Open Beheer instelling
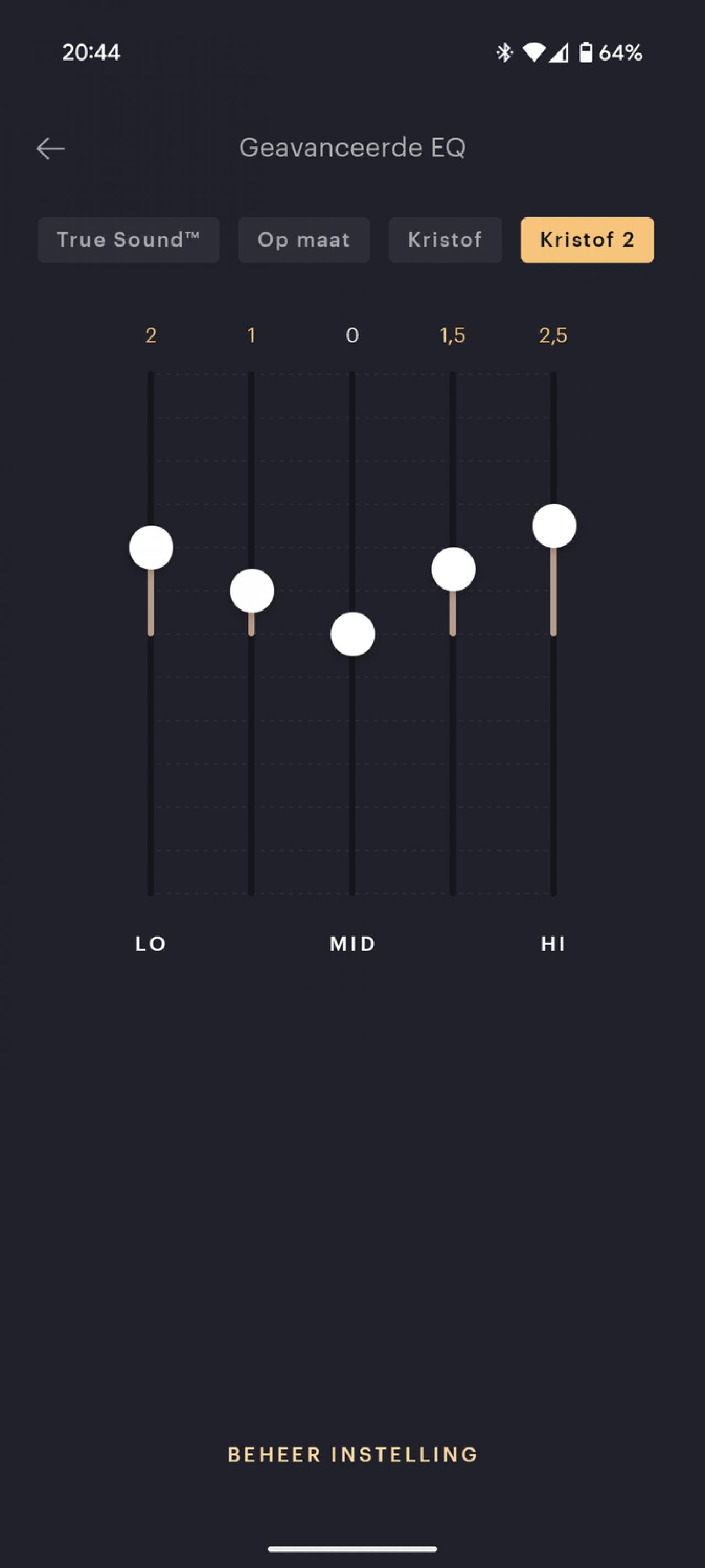 (352, 1454)
